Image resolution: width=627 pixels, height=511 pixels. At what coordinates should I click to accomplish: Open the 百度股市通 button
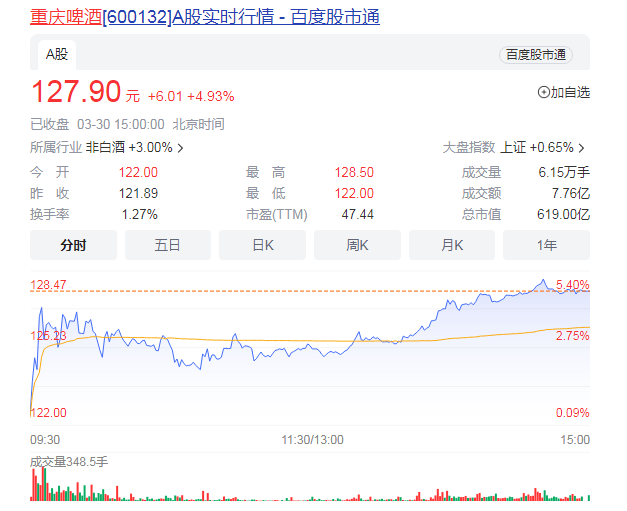[534, 55]
